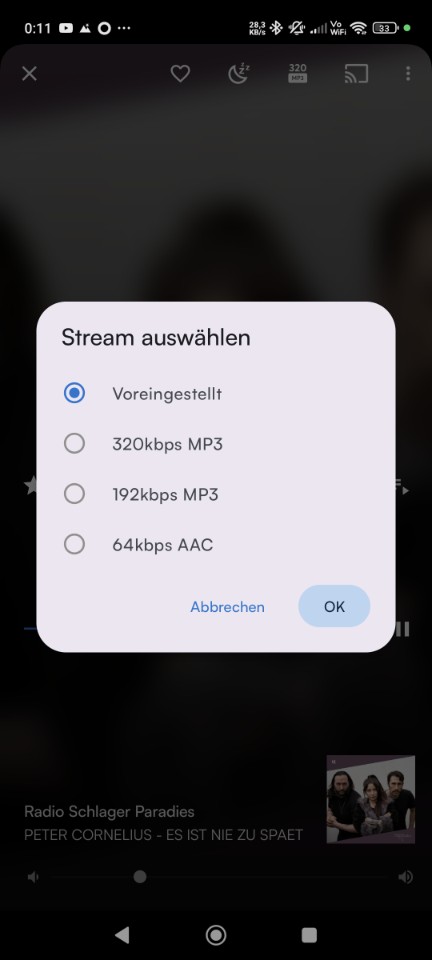
Task: Go back with the system back button
Action: pyautogui.click(x=122, y=935)
